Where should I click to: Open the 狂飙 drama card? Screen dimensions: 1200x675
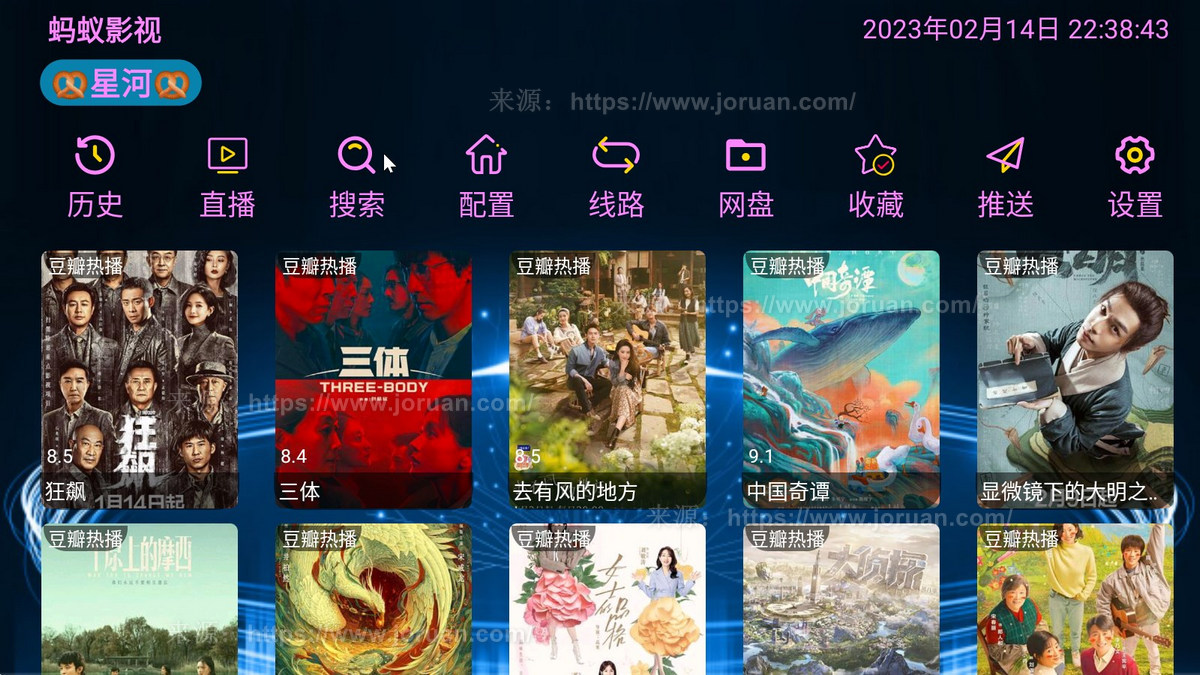(x=139, y=379)
